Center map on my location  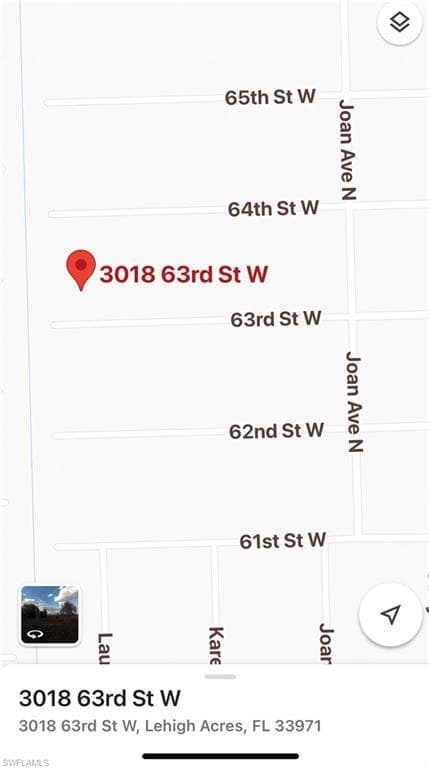[x=390, y=614]
